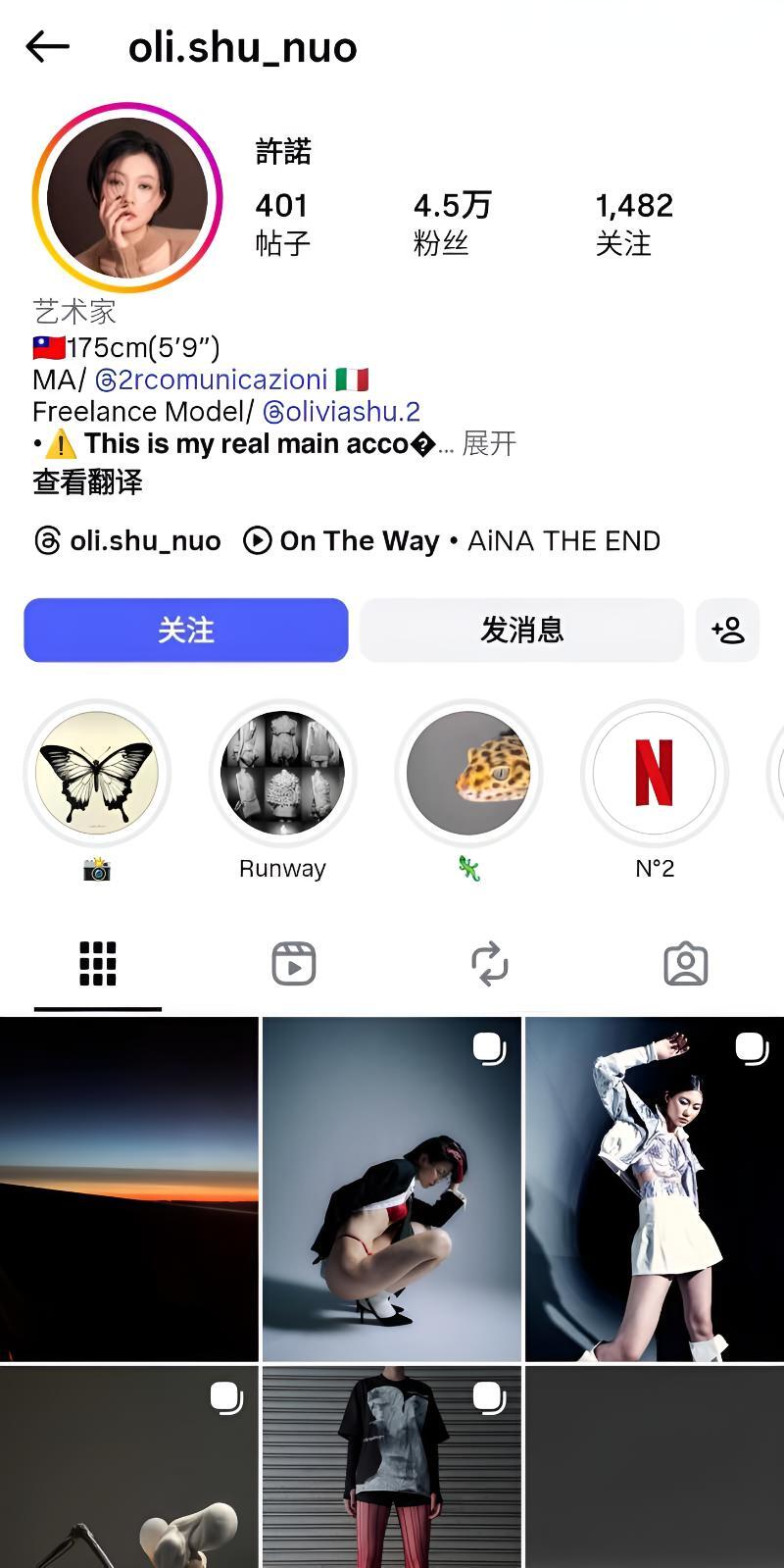Switch to the Reels tab
Viewport: 784px width, 1568px height.
pos(293,964)
